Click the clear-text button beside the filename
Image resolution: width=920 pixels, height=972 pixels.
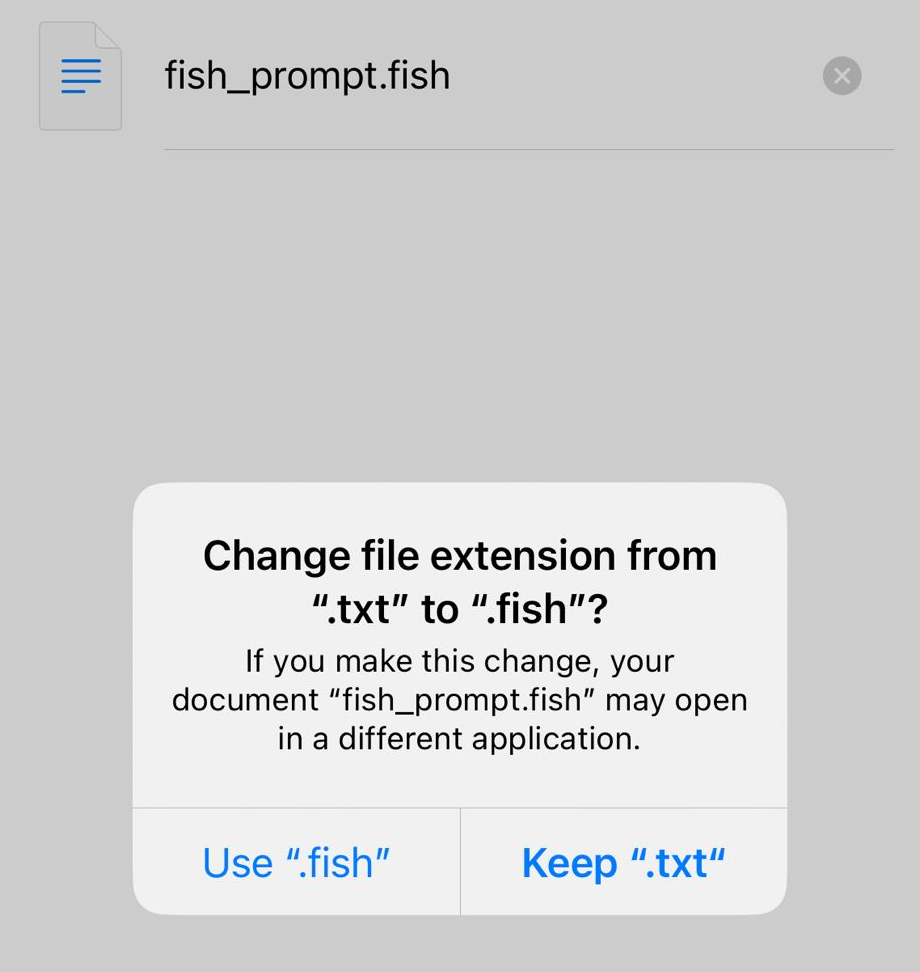point(841,75)
